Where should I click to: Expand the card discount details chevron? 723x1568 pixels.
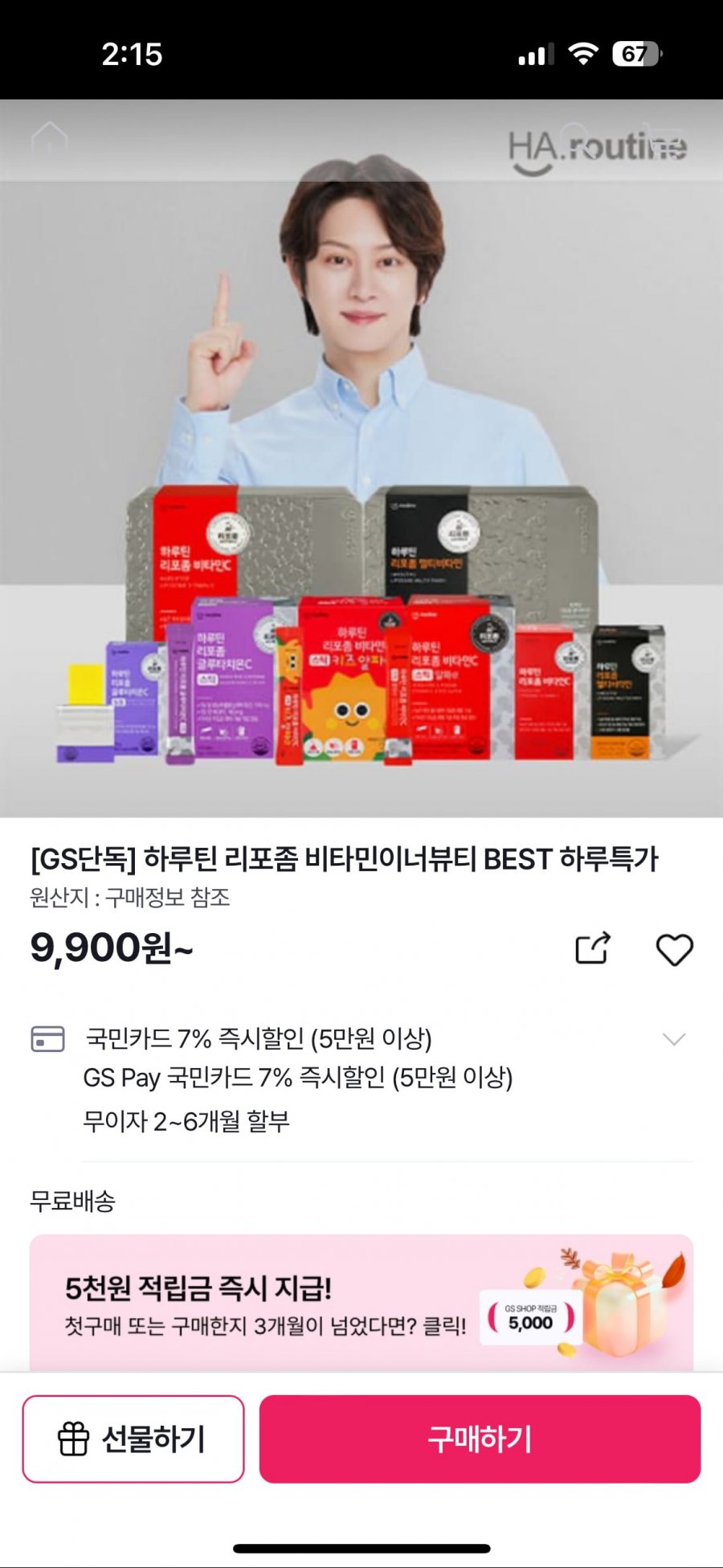pyautogui.click(x=673, y=1038)
